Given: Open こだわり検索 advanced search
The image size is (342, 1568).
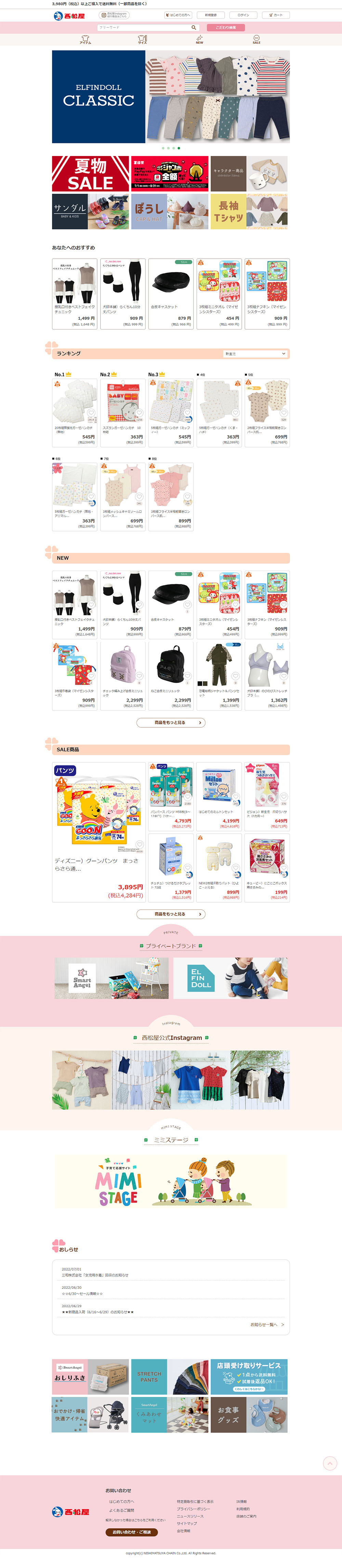Looking at the screenshot, I should [226, 27].
